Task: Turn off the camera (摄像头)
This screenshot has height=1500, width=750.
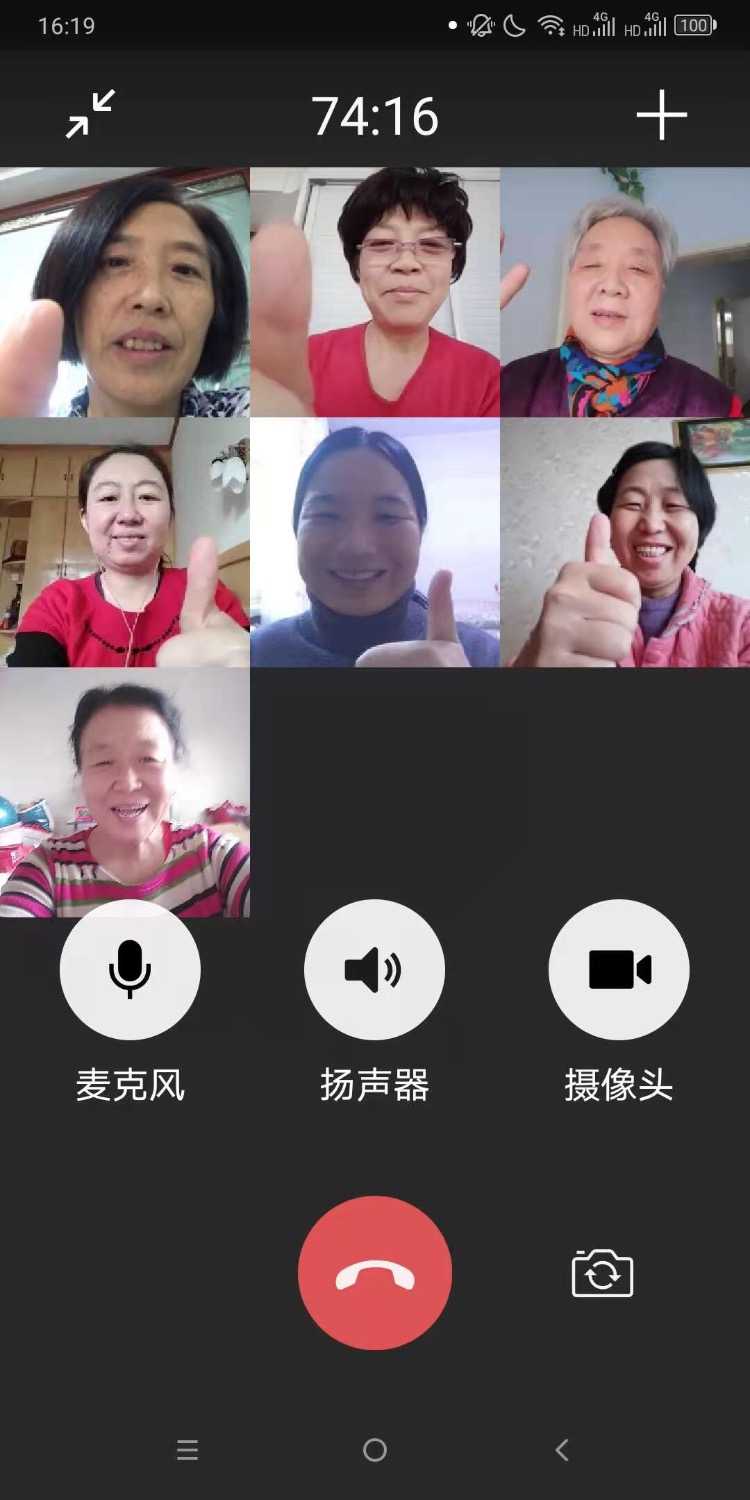Action: click(x=619, y=969)
